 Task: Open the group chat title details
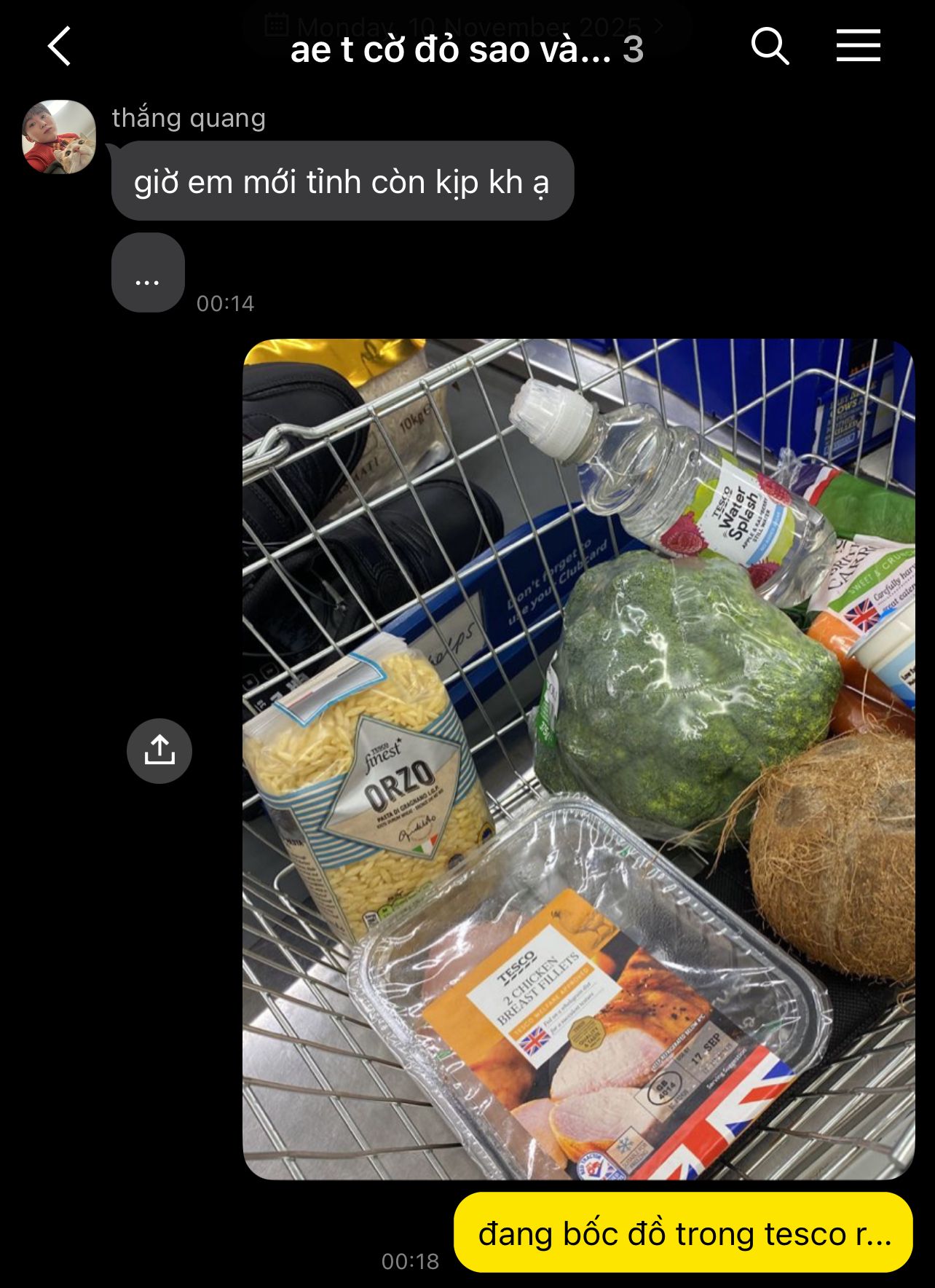(466, 50)
